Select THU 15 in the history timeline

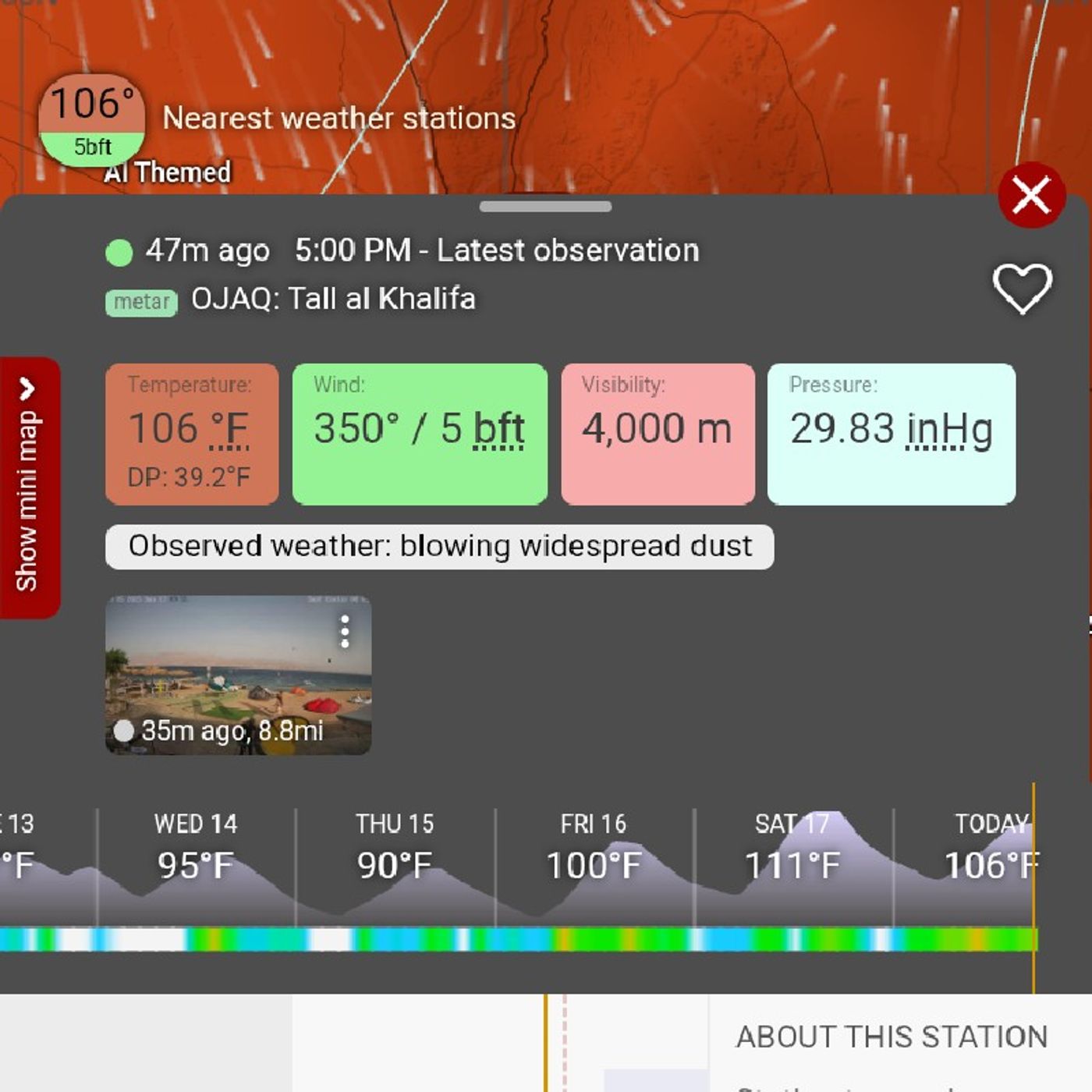[x=395, y=846]
